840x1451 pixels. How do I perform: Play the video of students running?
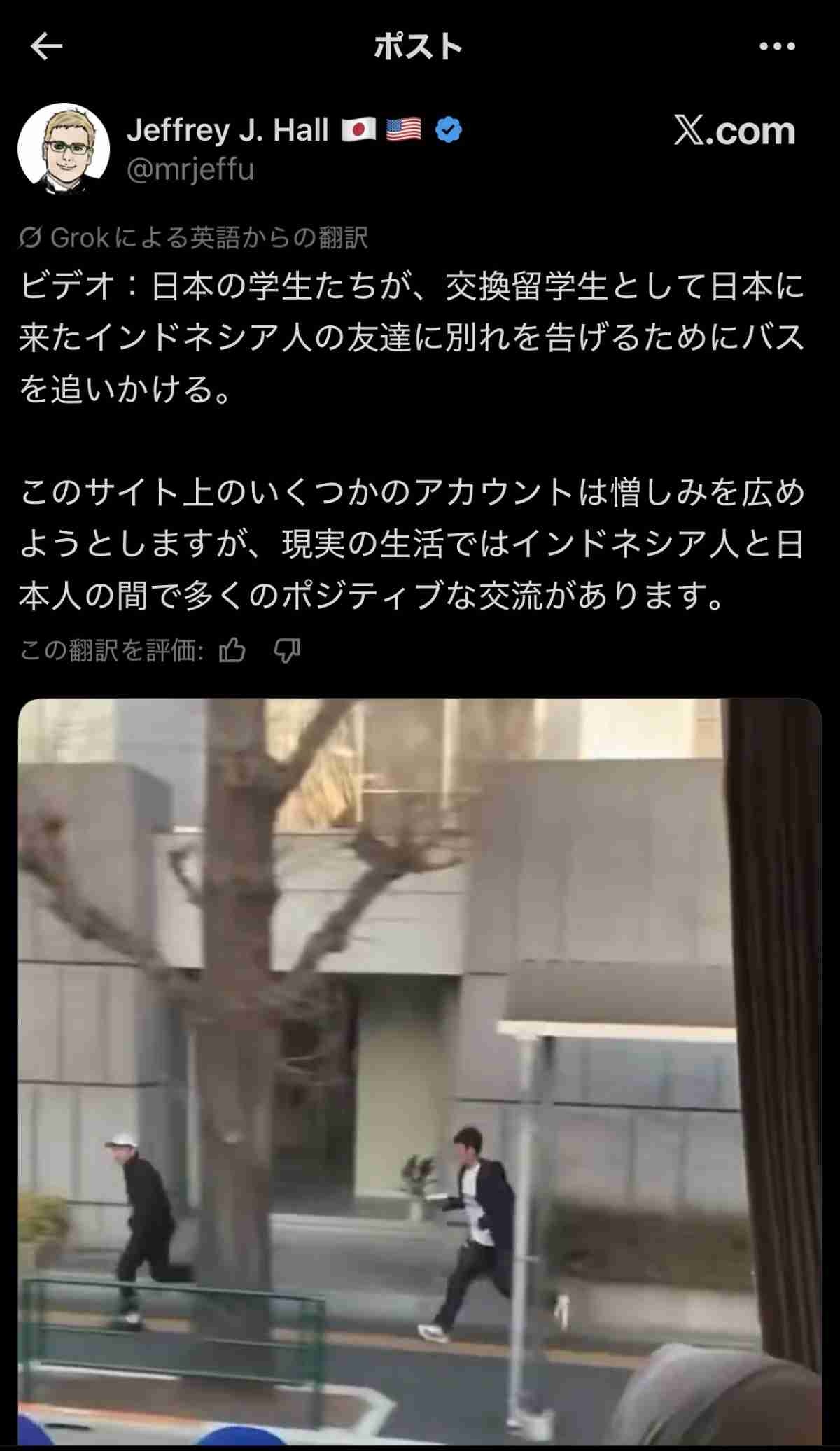[x=420, y=1071]
